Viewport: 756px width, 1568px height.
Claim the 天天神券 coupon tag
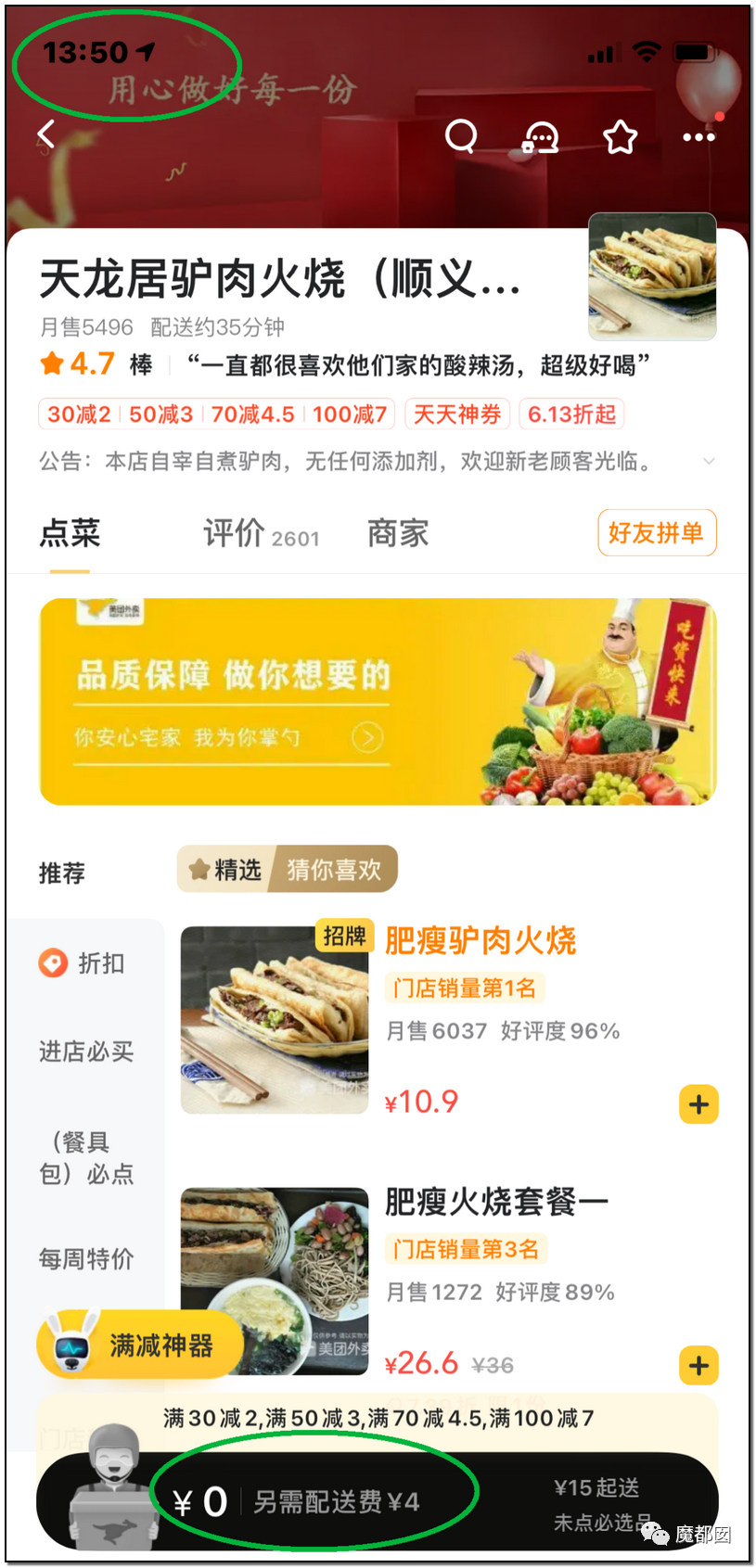coord(457,414)
